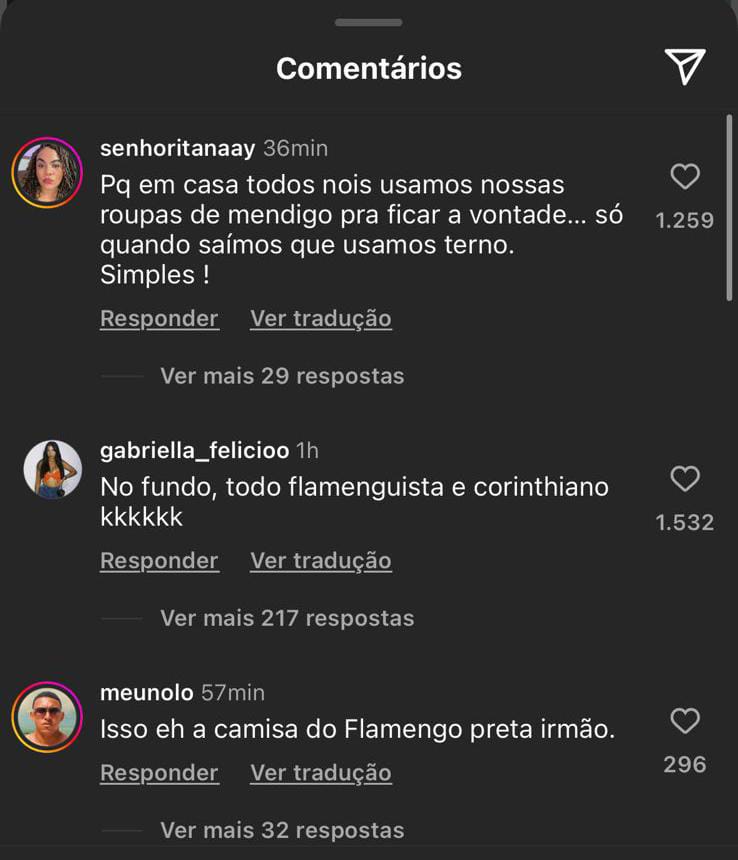
Task: Reply to senhoritanaay's comment
Action: (159, 318)
